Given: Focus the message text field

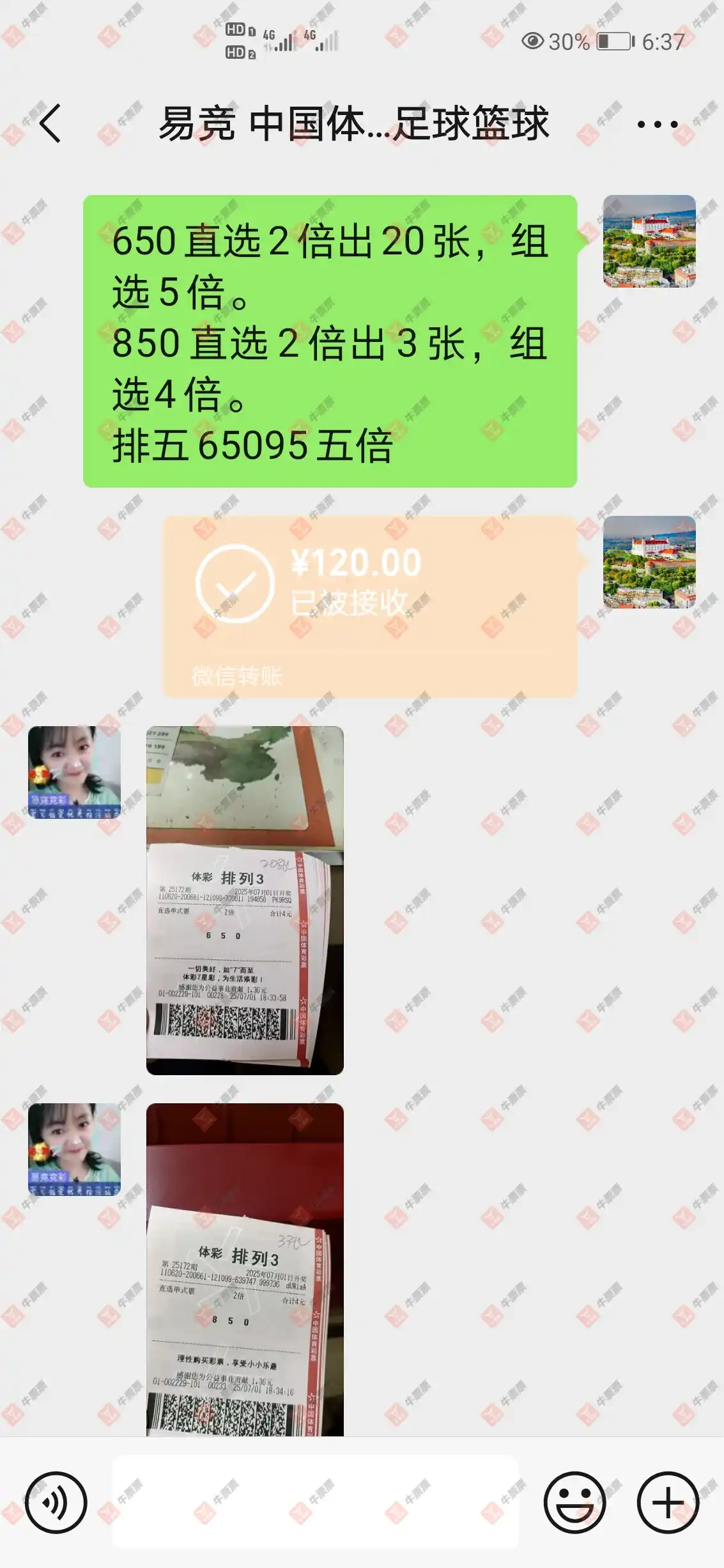Looking at the screenshot, I should pos(315,1502).
